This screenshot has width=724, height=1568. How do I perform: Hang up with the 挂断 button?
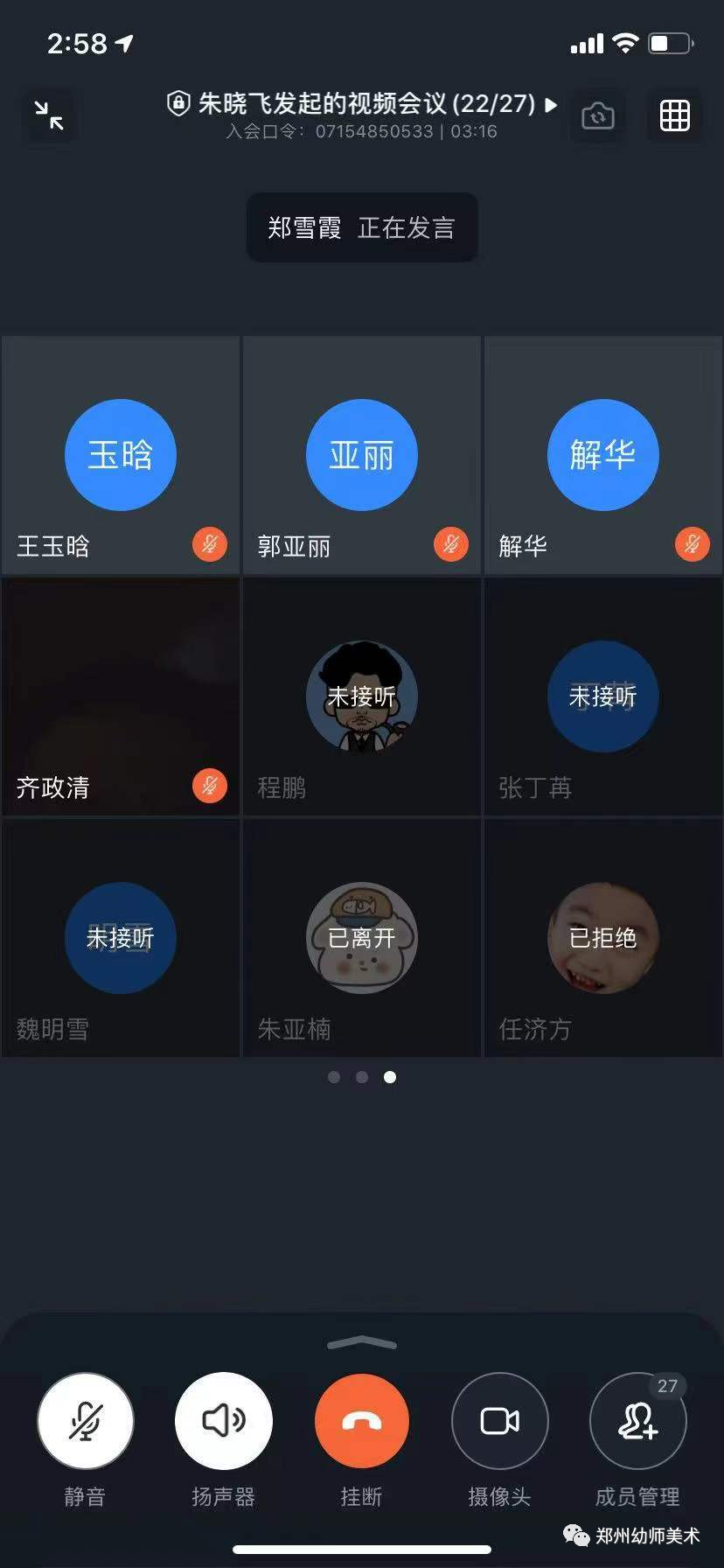[361, 1421]
